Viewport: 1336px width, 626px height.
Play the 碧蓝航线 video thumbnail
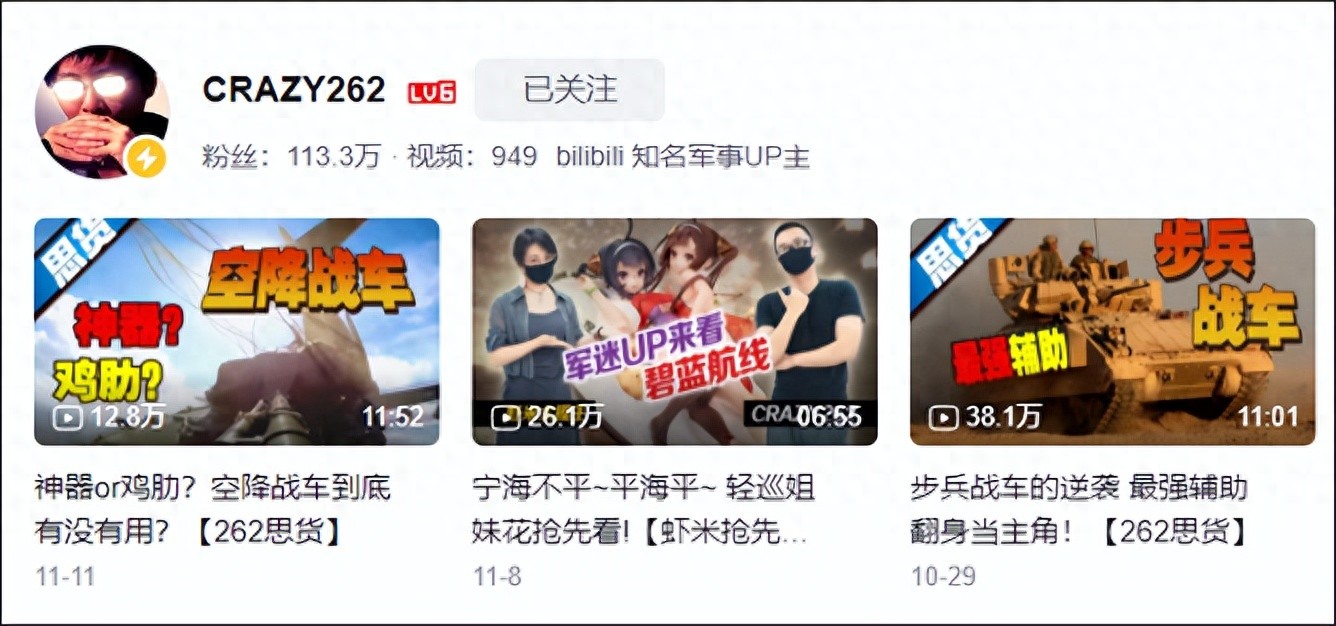tap(674, 331)
